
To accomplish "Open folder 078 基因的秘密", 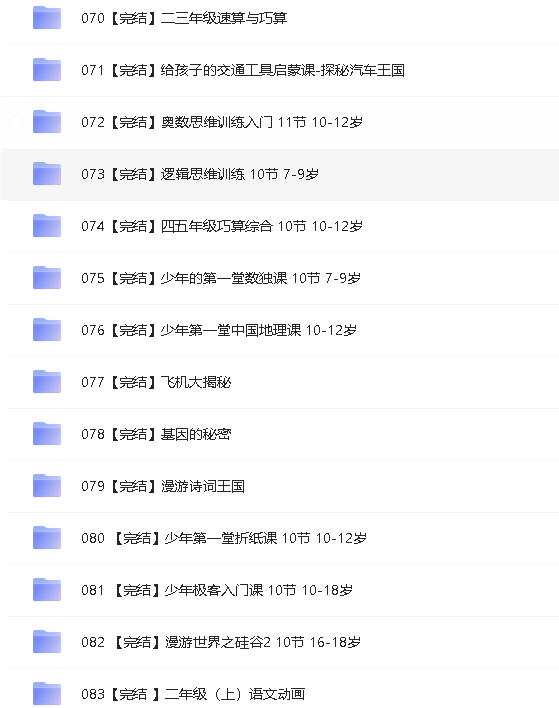I will [x=156, y=434].
